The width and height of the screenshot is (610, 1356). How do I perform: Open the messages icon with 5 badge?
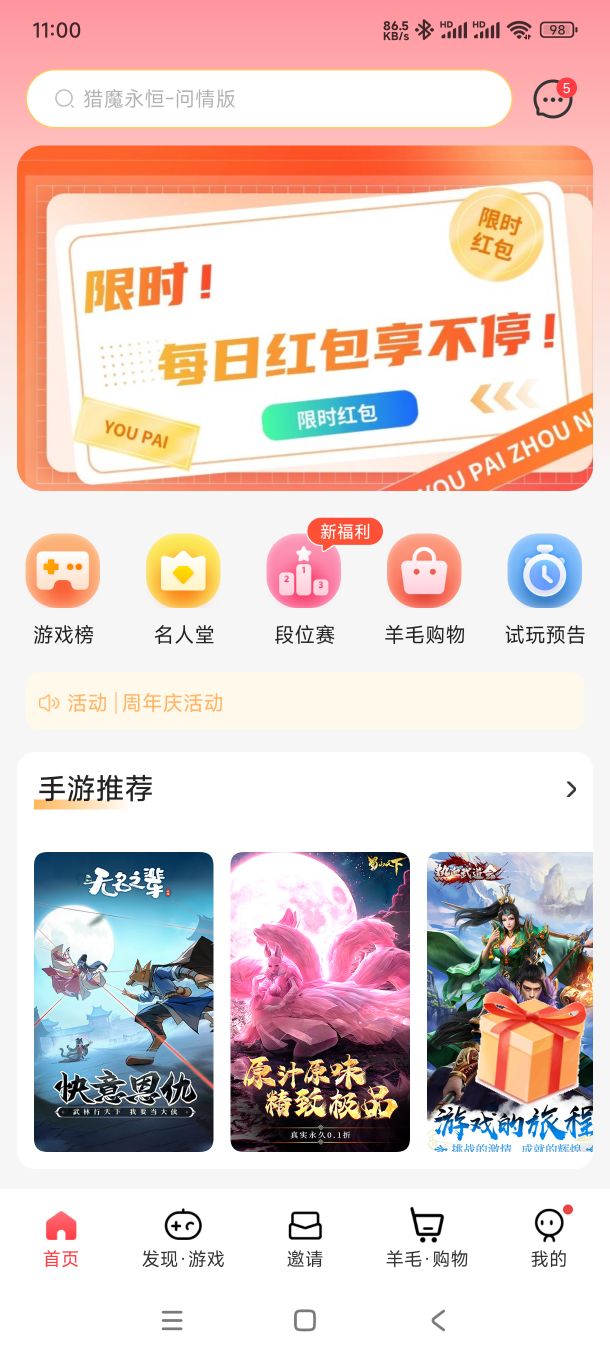tap(554, 98)
